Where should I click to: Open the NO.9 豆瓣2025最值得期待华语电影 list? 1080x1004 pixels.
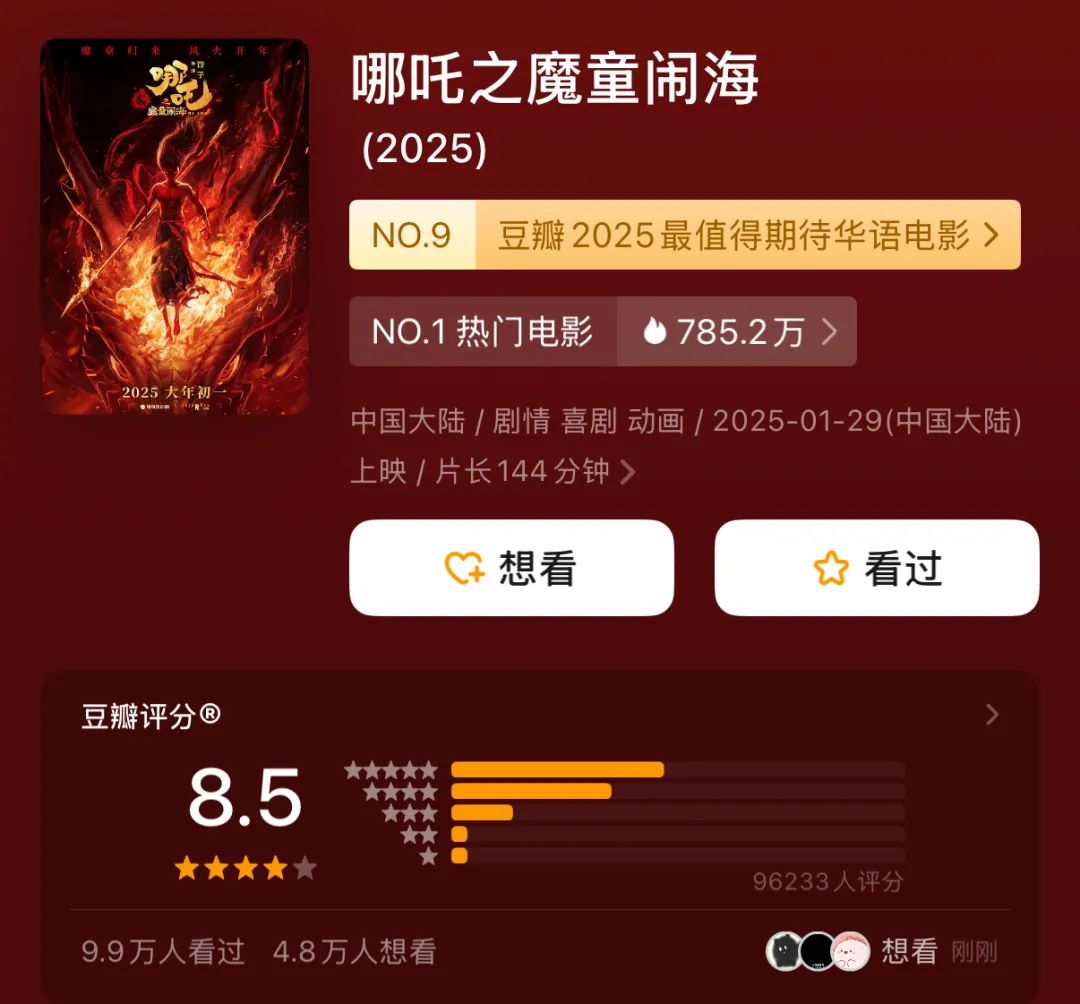tap(684, 235)
